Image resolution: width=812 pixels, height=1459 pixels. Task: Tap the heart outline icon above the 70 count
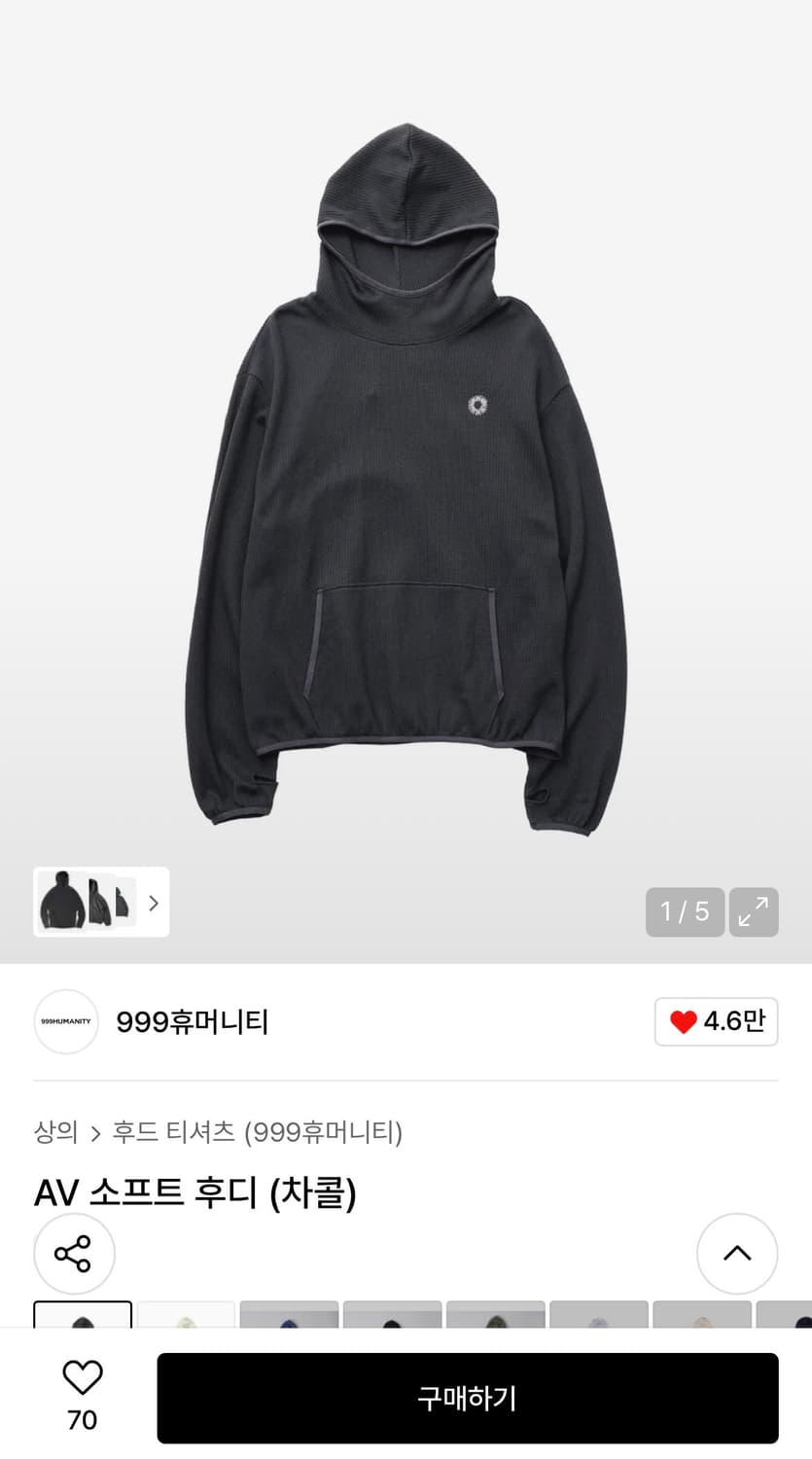(x=82, y=1377)
